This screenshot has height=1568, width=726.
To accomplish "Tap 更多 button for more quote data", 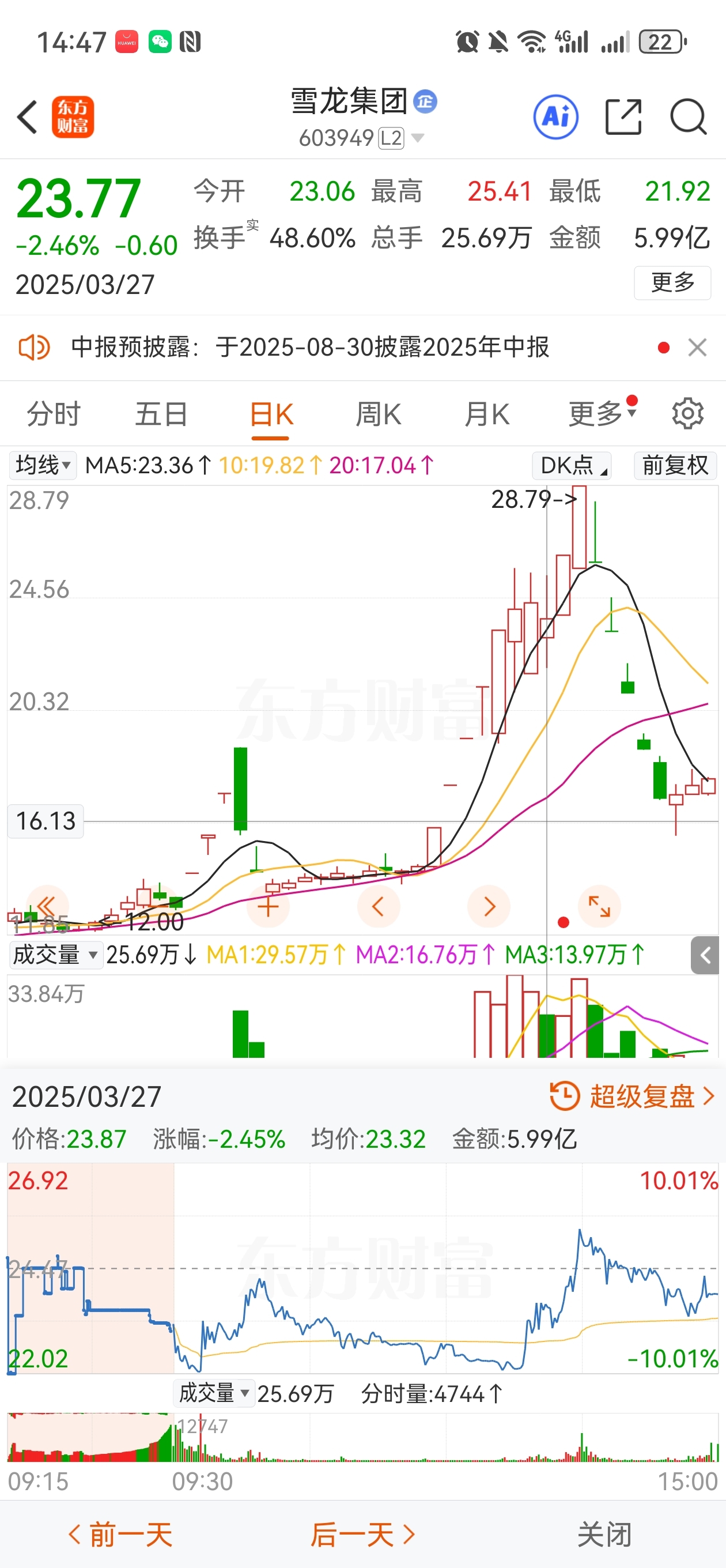I will (x=672, y=282).
